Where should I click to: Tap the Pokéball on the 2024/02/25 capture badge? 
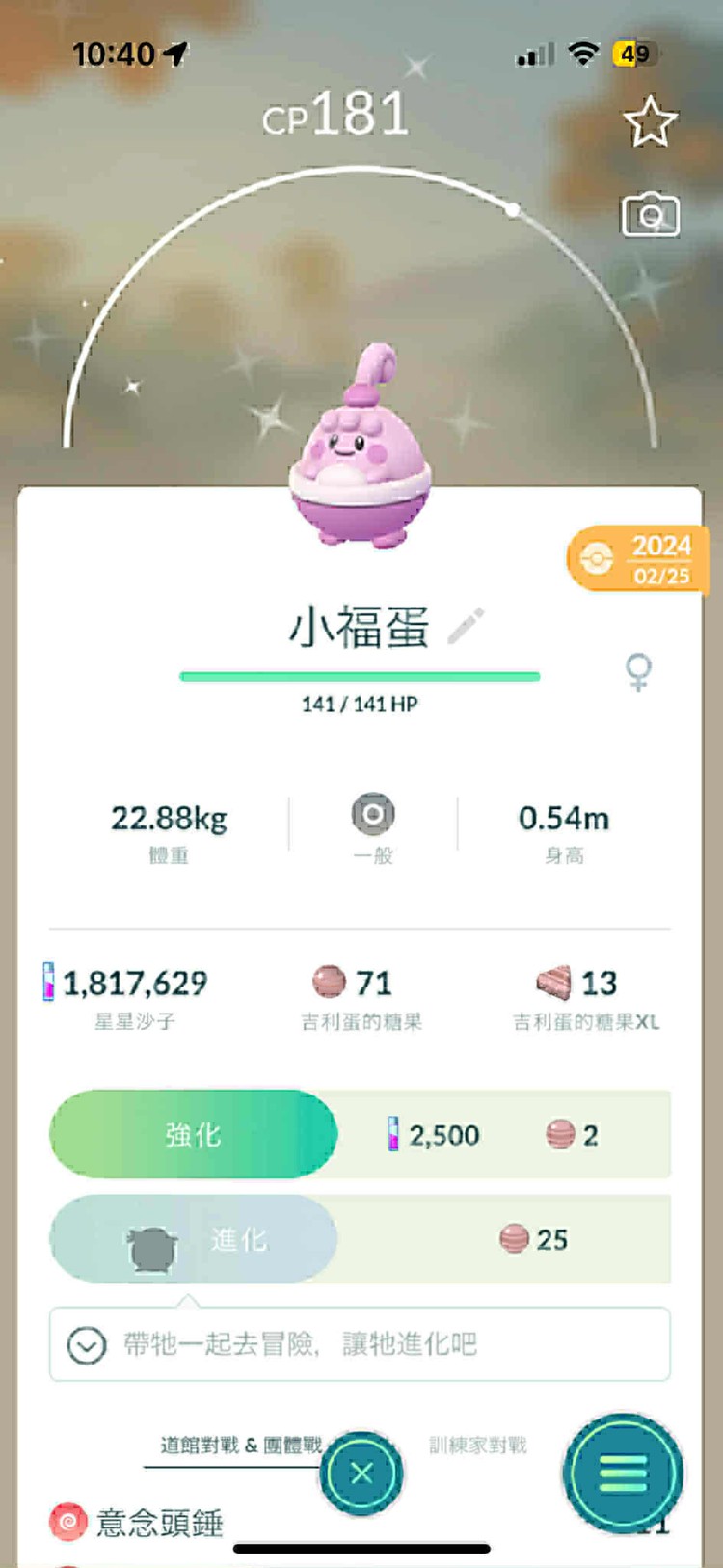(600, 558)
